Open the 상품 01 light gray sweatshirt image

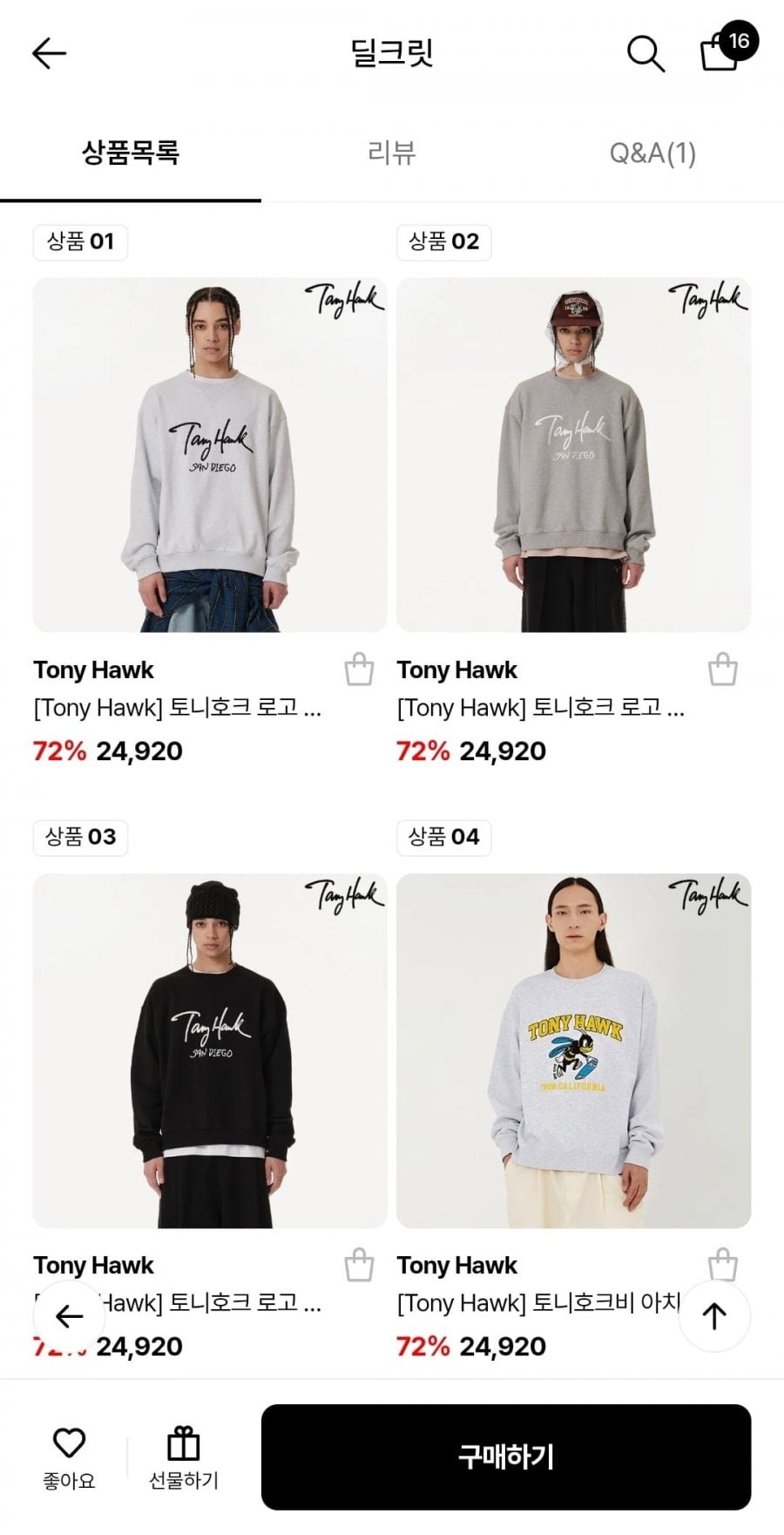210,454
